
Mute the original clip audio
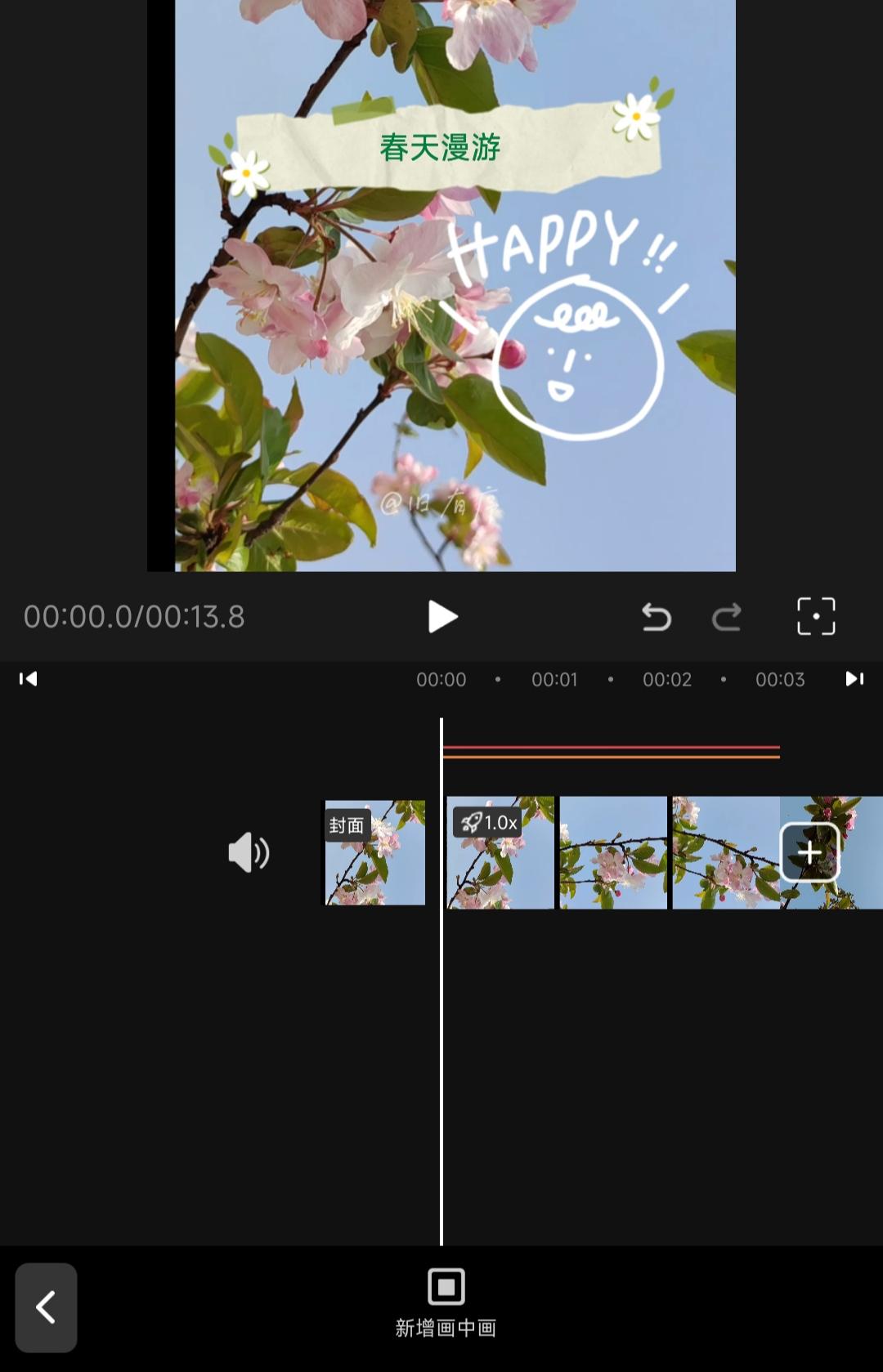[x=249, y=853]
